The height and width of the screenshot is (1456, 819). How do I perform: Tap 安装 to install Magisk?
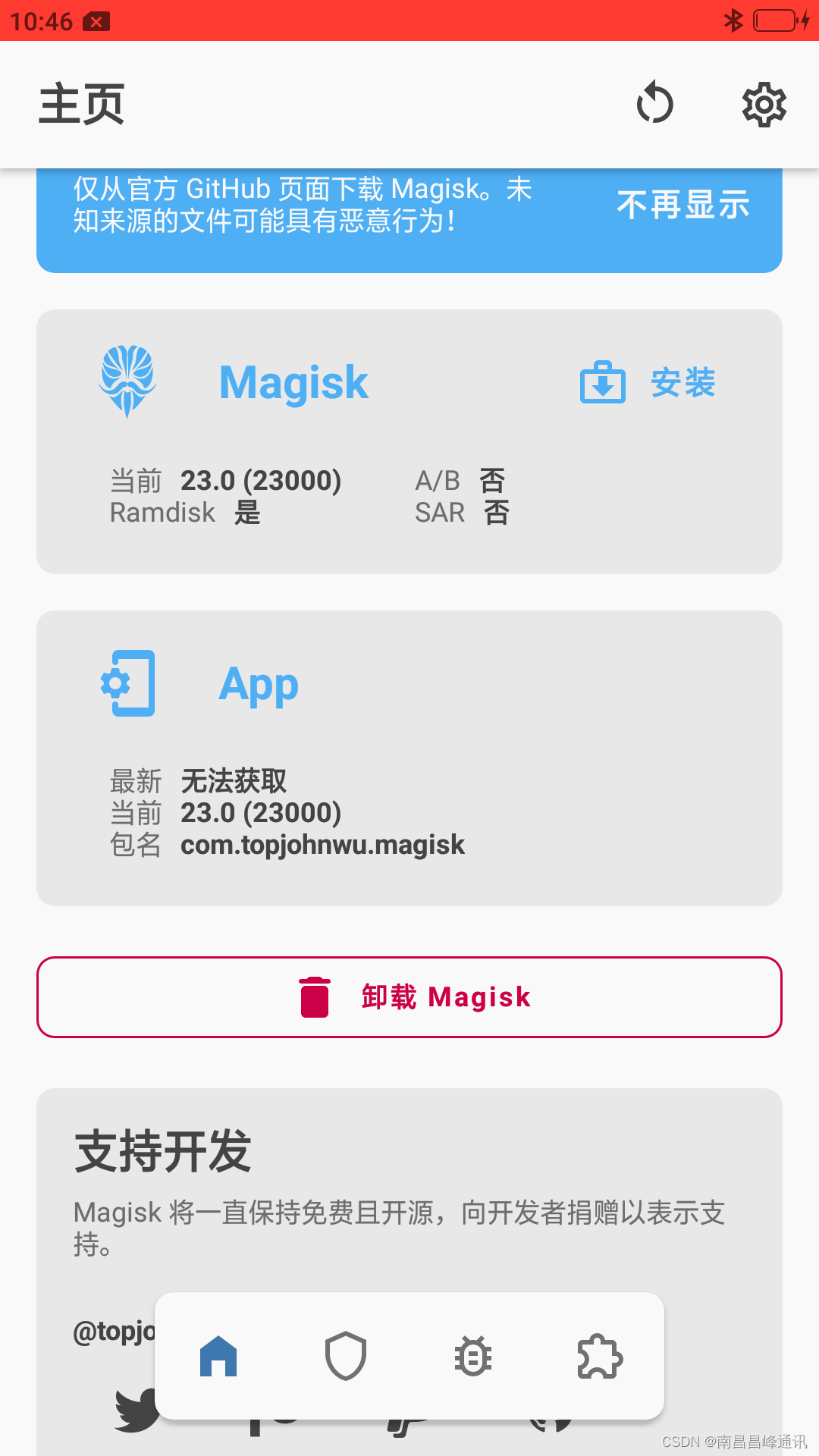(x=648, y=382)
